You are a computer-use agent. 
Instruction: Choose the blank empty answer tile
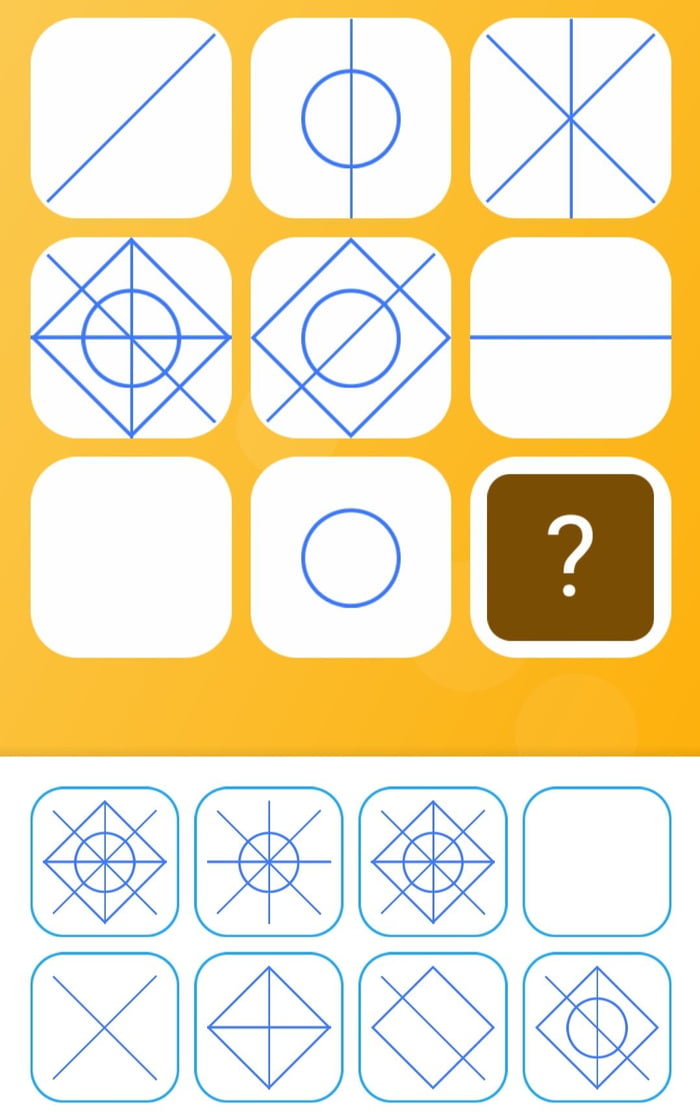[596, 861]
